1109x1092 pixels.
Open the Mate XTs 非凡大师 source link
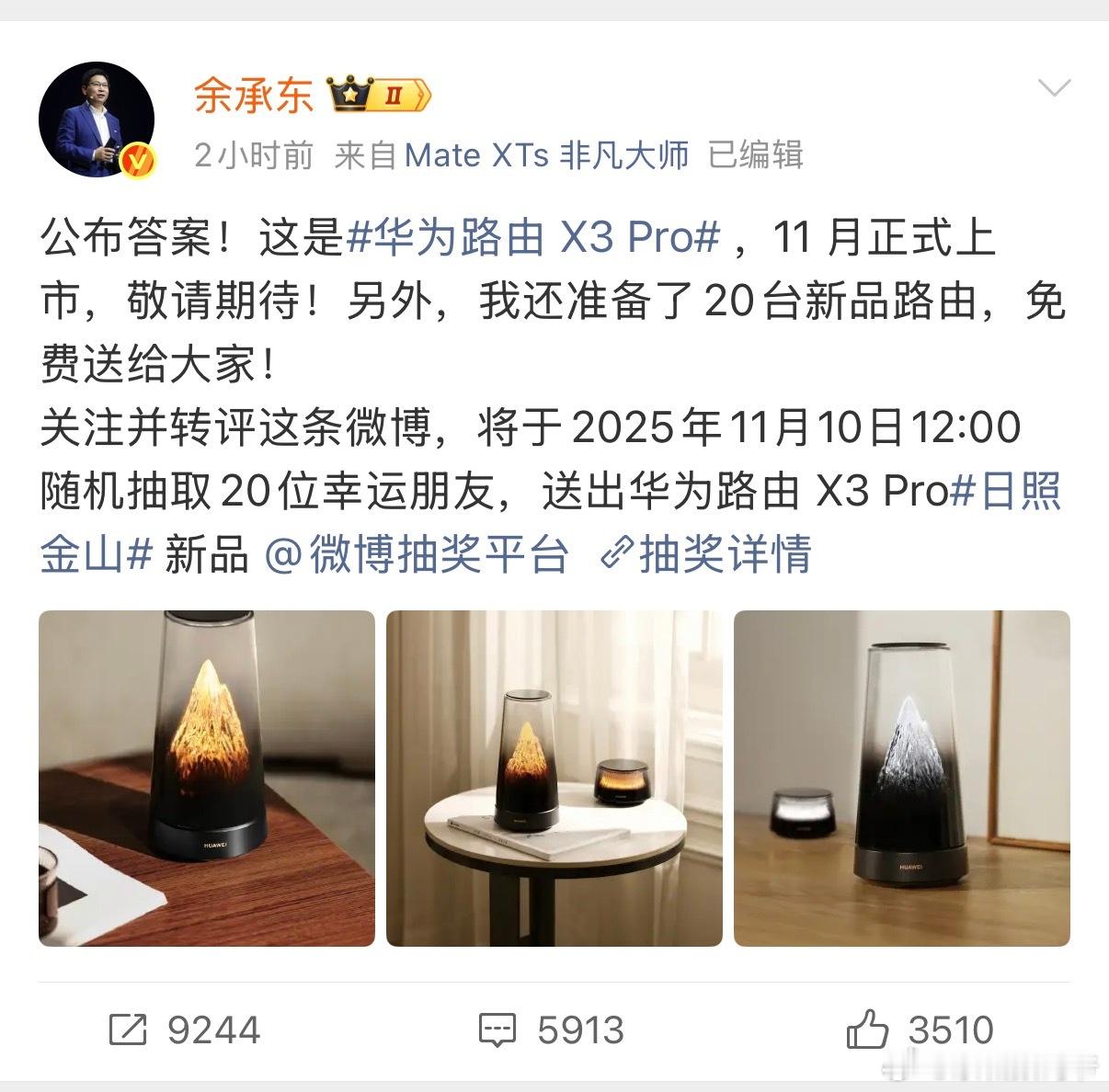point(546,155)
